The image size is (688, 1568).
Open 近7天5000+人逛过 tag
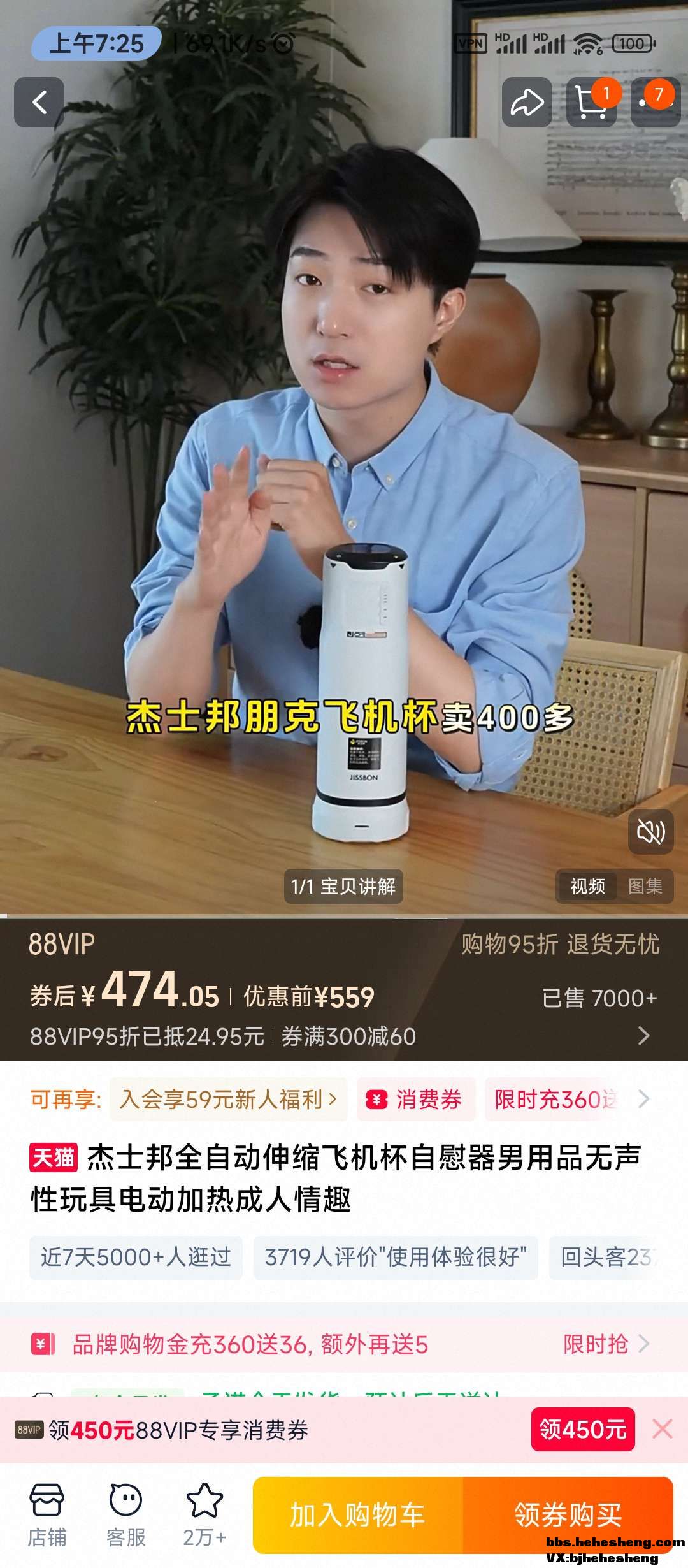tap(136, 1257)
